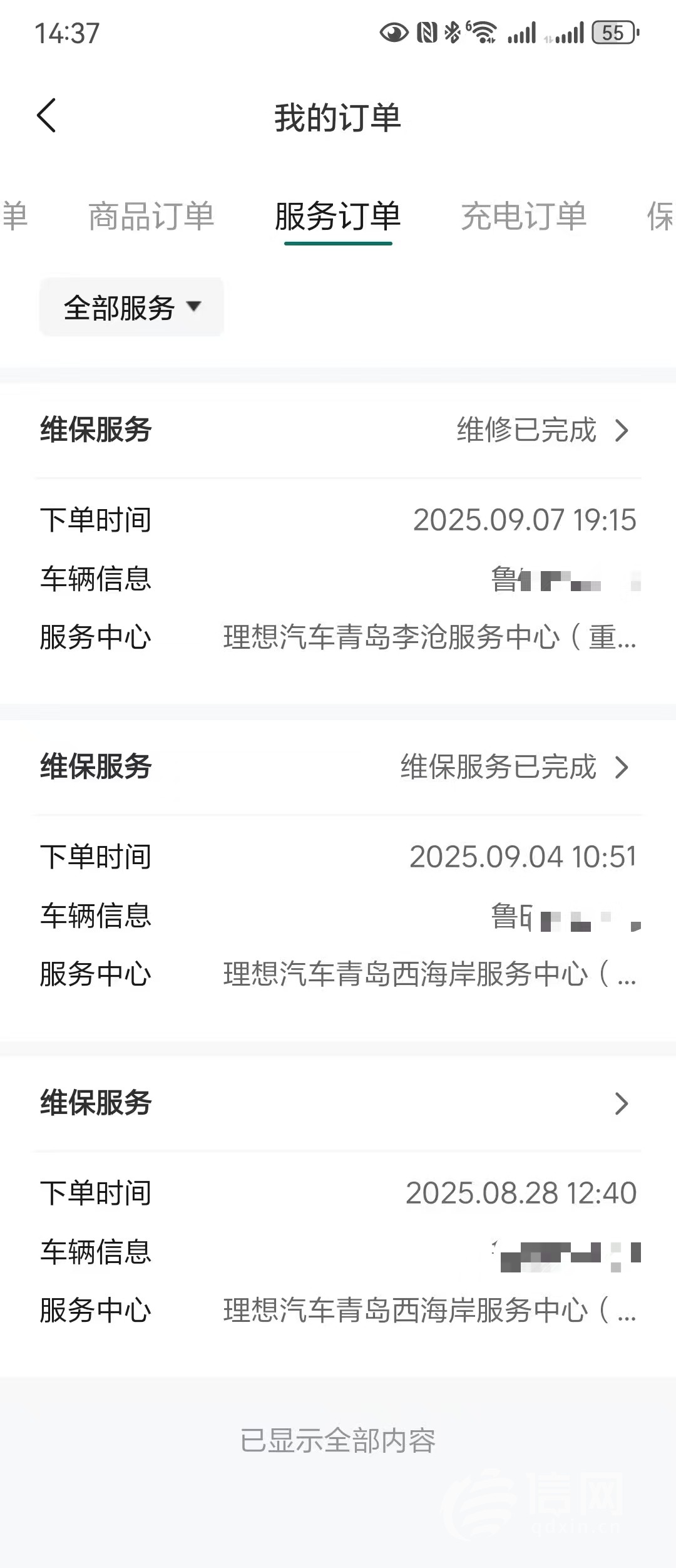
Task: Open the 维保服务已完成 order from 2025.09.04
Action: pyautogui.click(x=515, y=767)
